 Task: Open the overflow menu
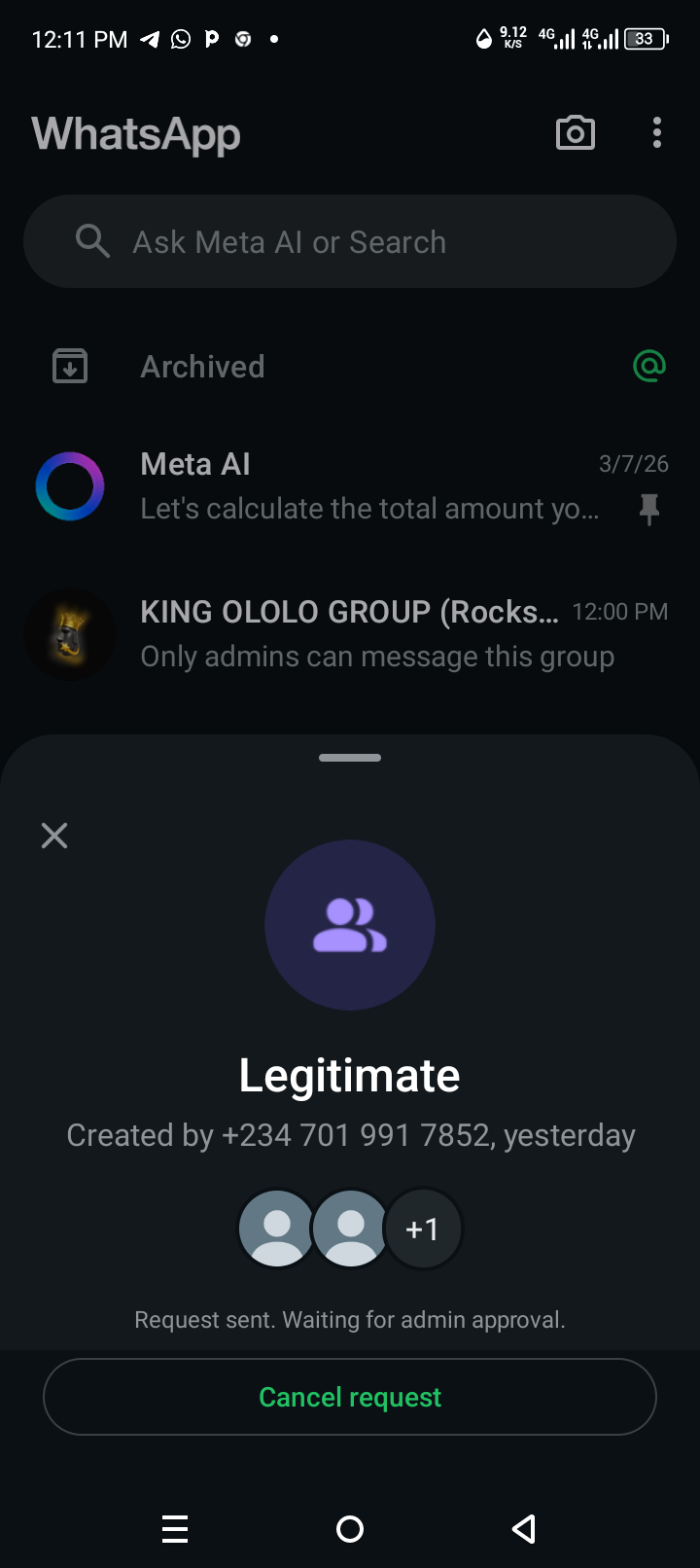click(x=657, y=133)
